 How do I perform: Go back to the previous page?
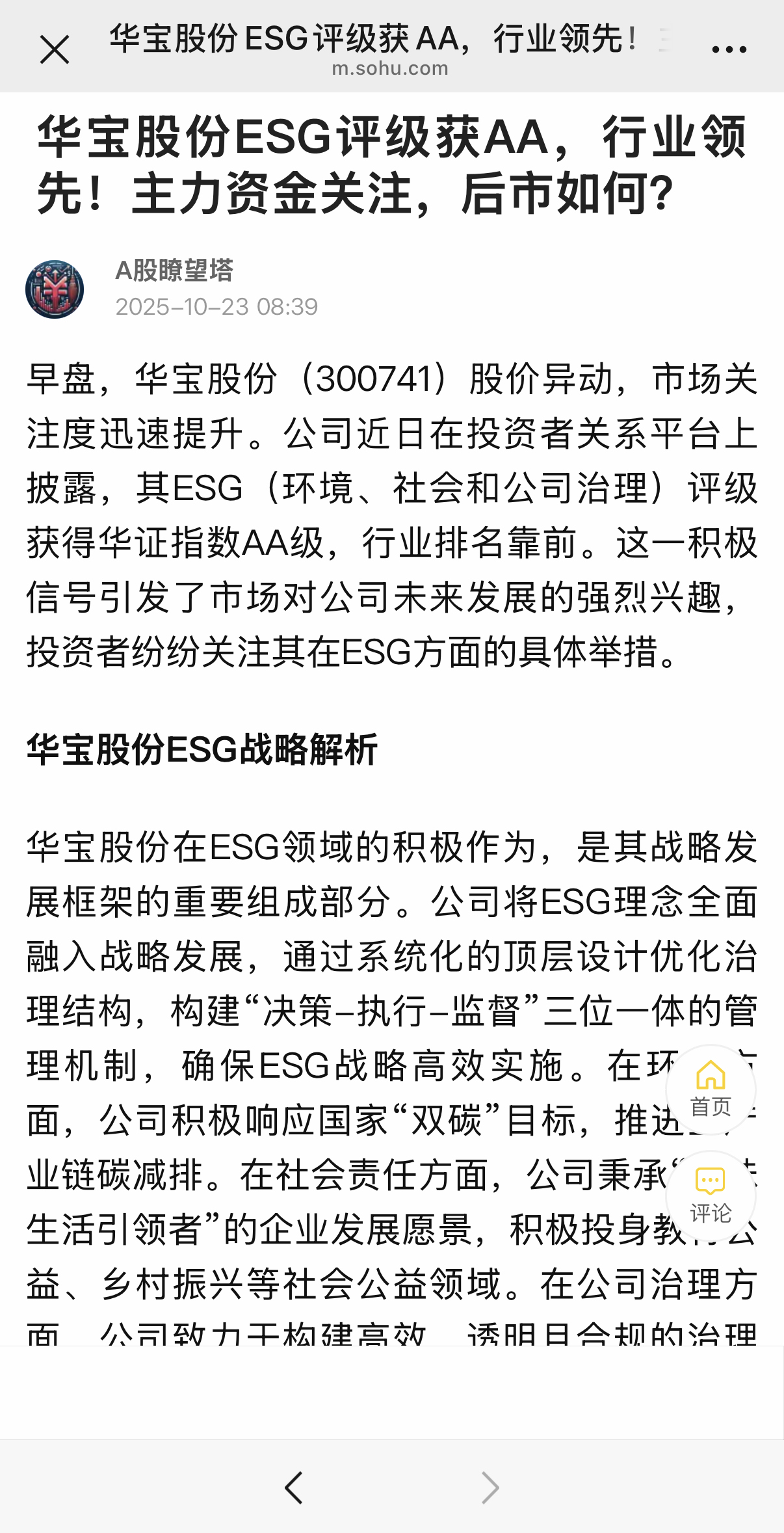[294, 1487]
